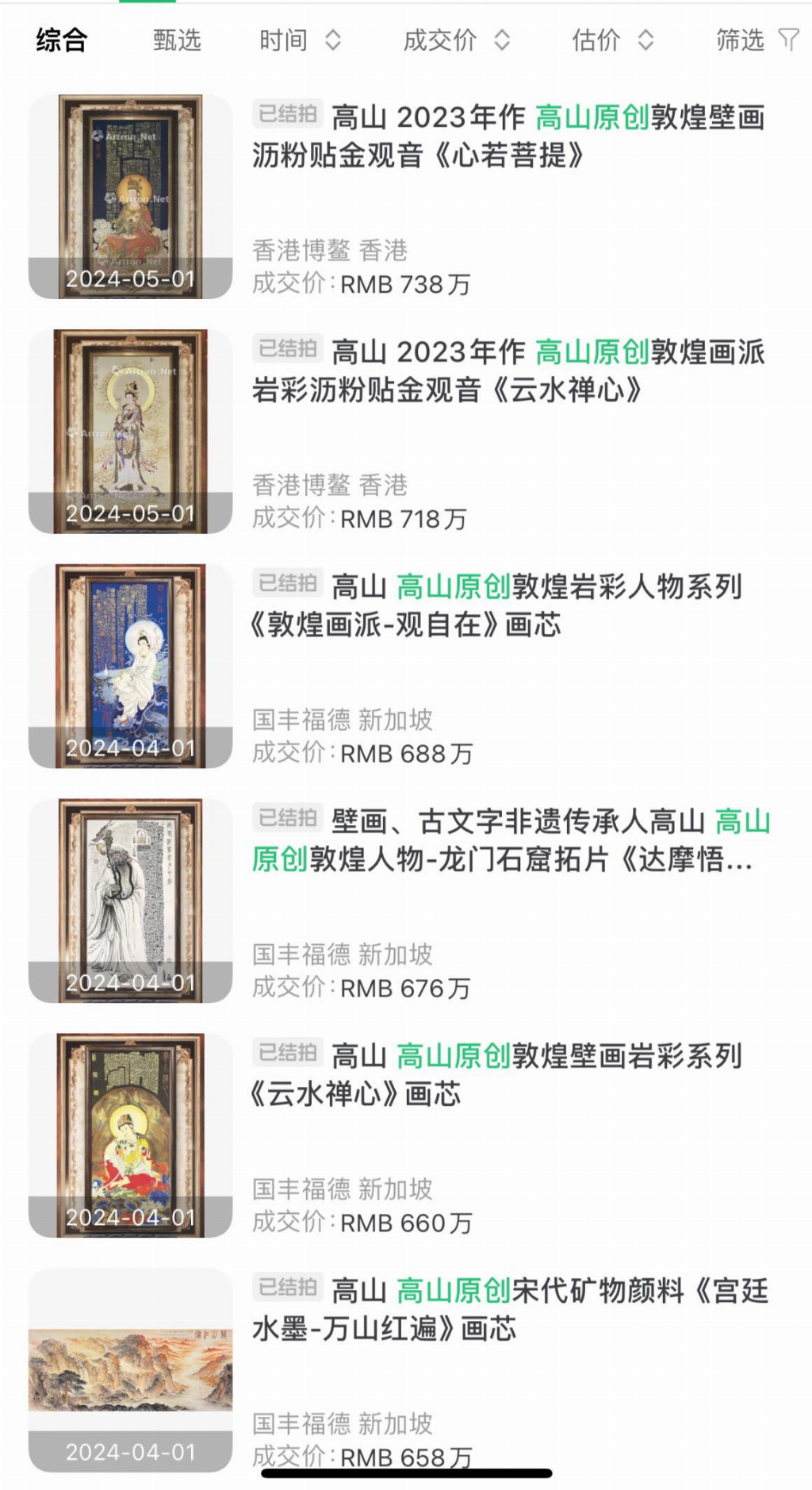Open the 《敦煌画派-观自在》 画芯 listing
This screenshot has height=1490, width=812.
[496, 605]
